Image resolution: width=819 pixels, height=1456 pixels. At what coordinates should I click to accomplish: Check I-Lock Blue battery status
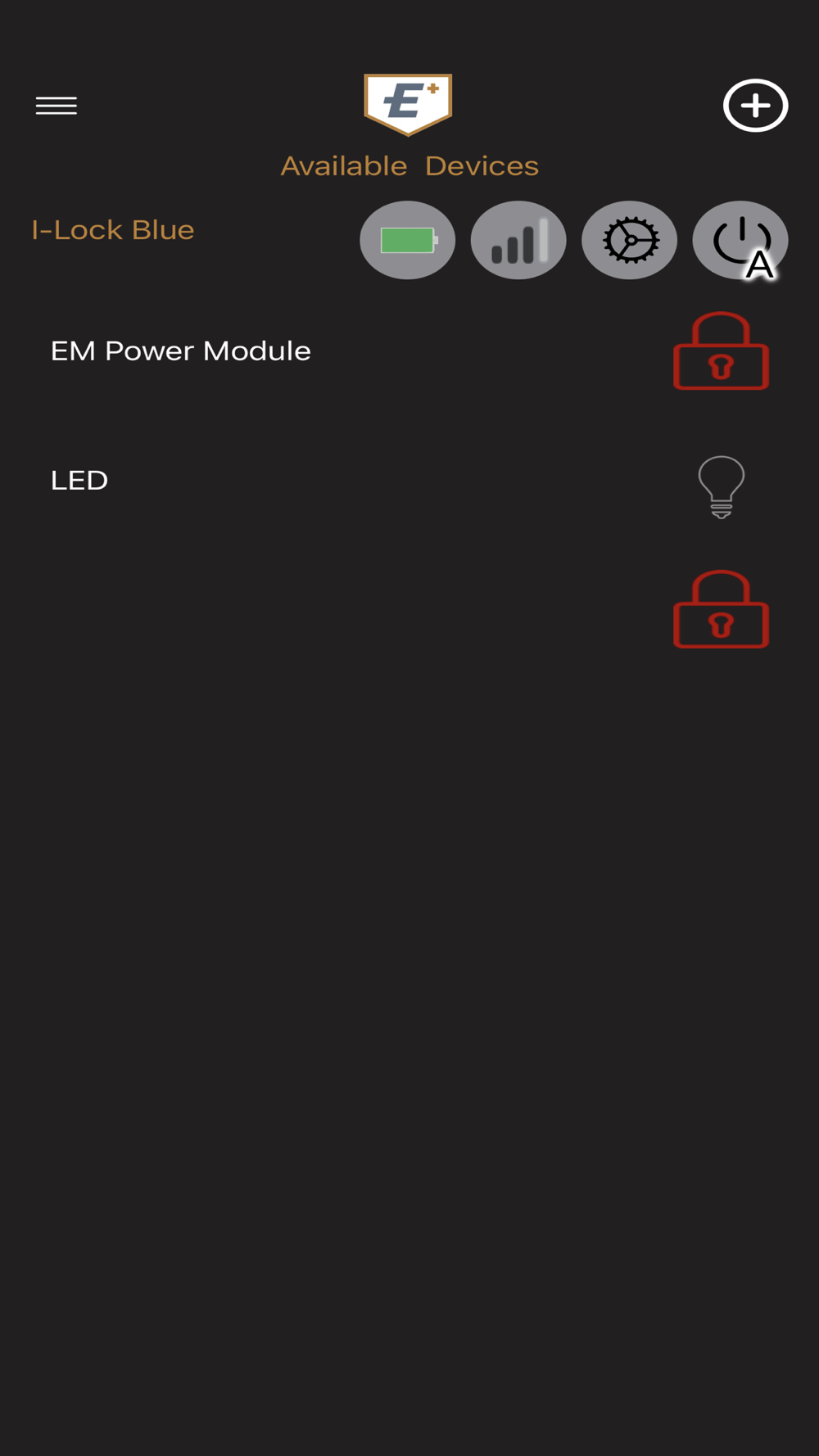click(x=407, y=240)
